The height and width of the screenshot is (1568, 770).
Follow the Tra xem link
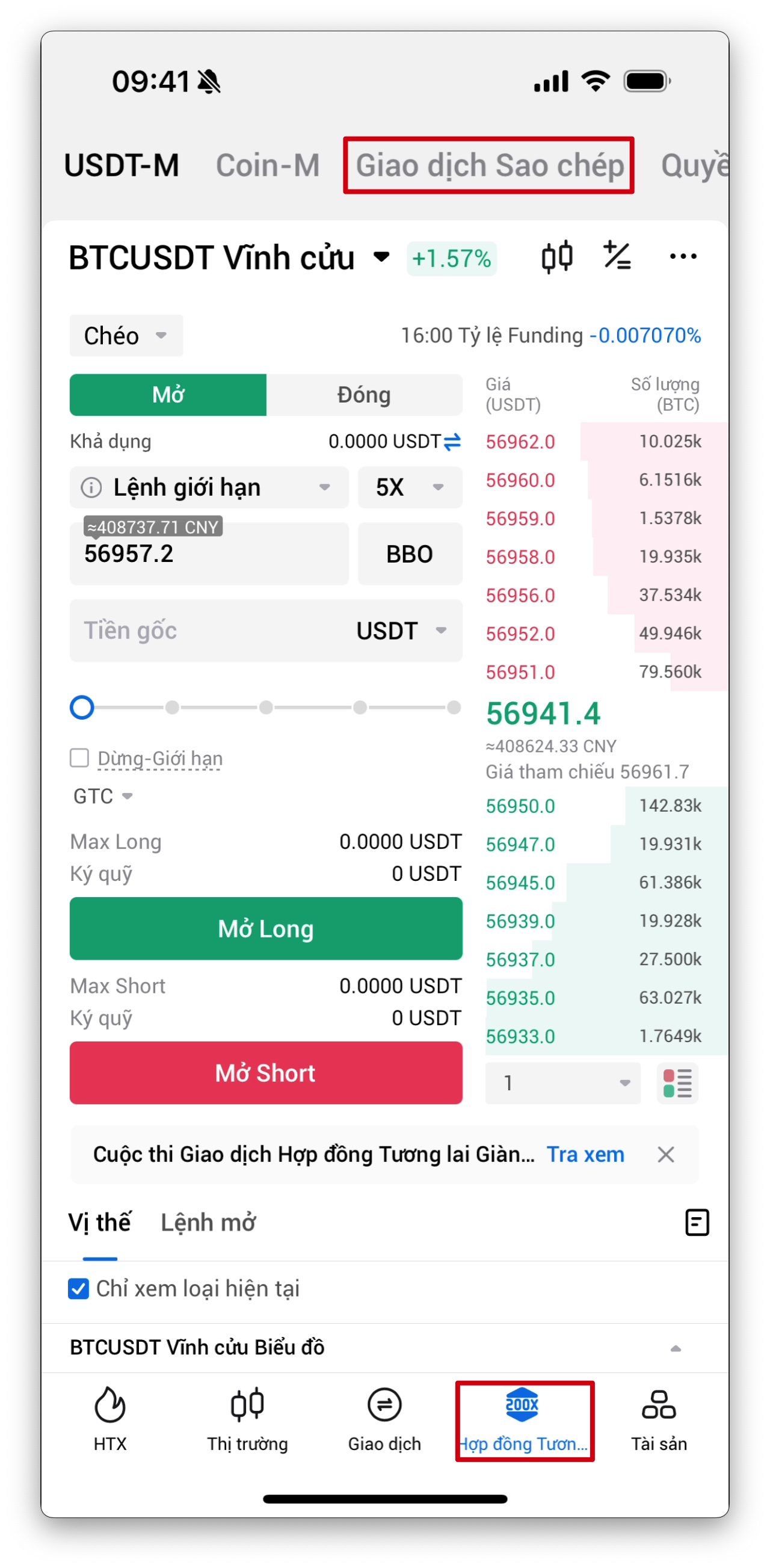point(585,1154)
